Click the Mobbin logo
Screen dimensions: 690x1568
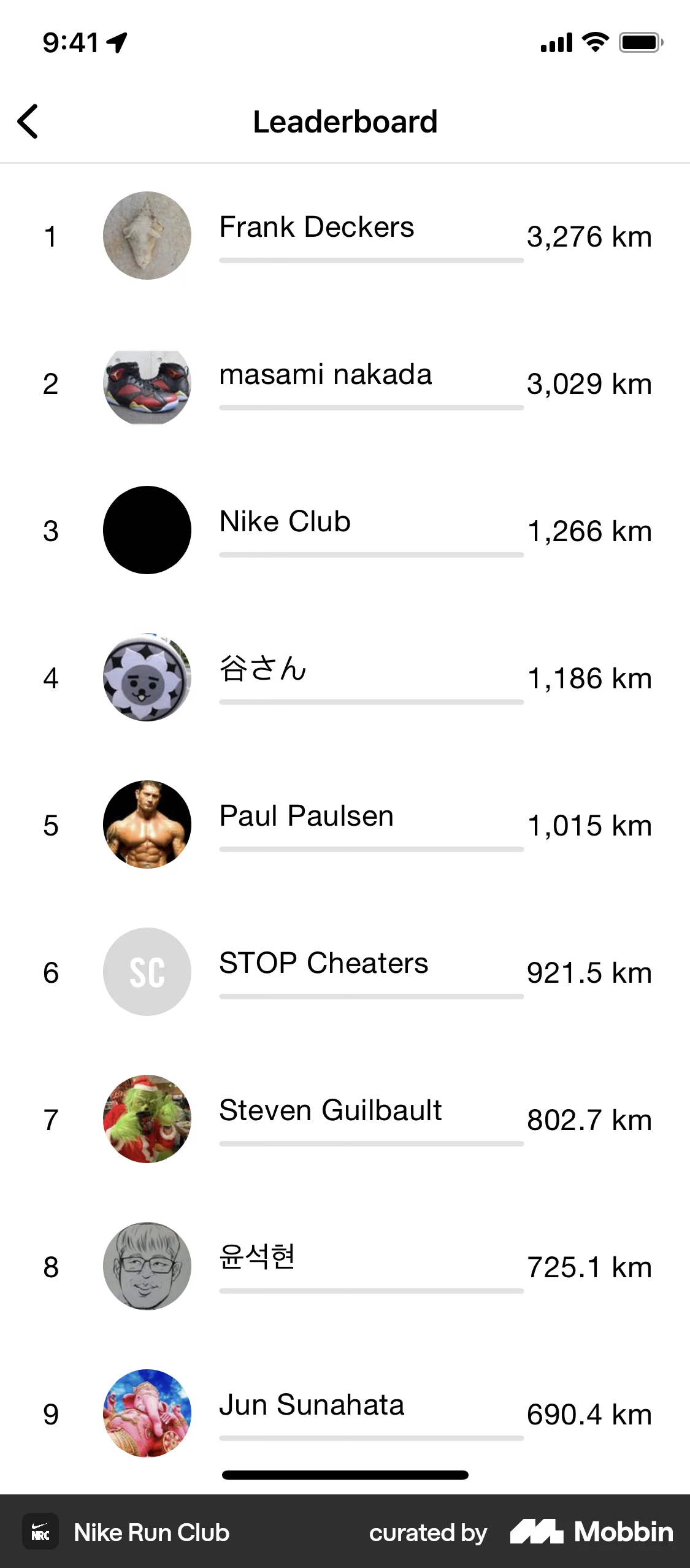(x=592, y=1532)
